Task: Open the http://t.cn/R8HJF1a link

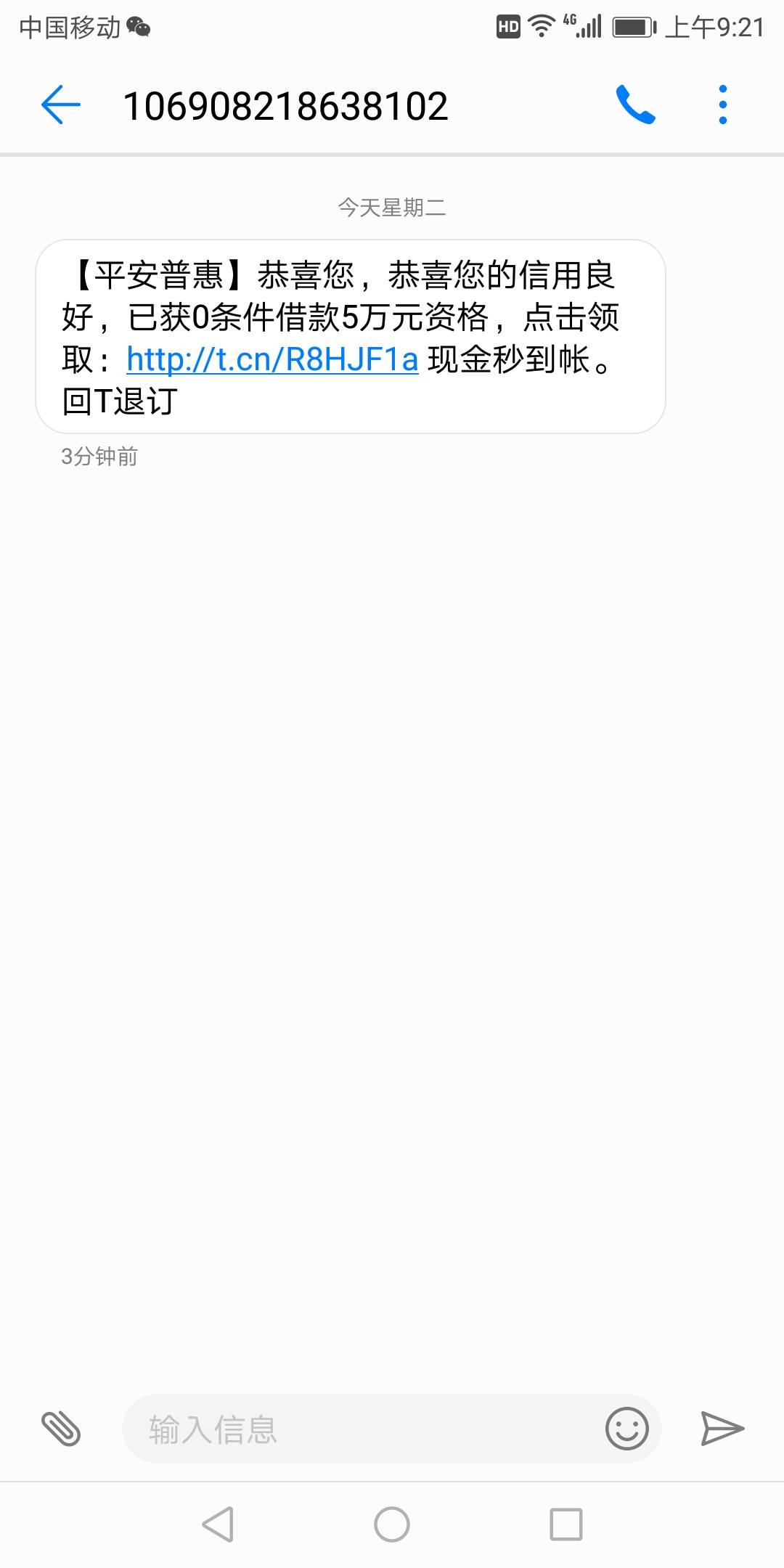Action: pos(272,359)
